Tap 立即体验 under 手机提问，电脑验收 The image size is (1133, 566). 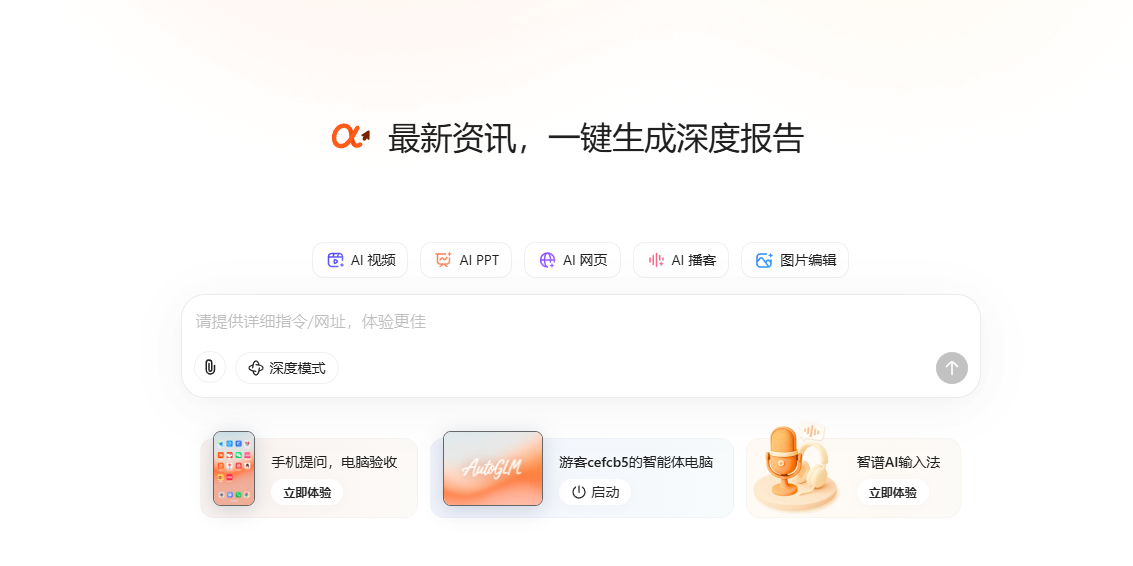tap(307, 492)
